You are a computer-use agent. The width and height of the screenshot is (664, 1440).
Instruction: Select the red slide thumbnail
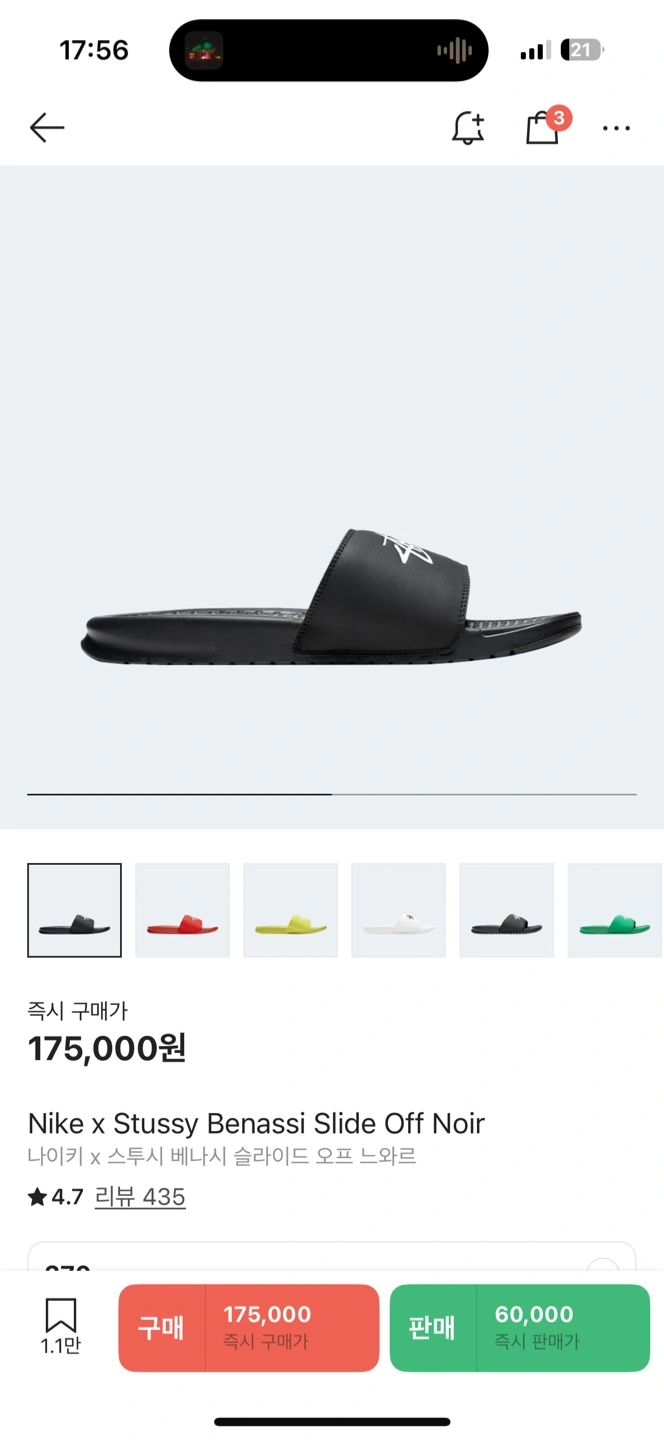(182, 910)
